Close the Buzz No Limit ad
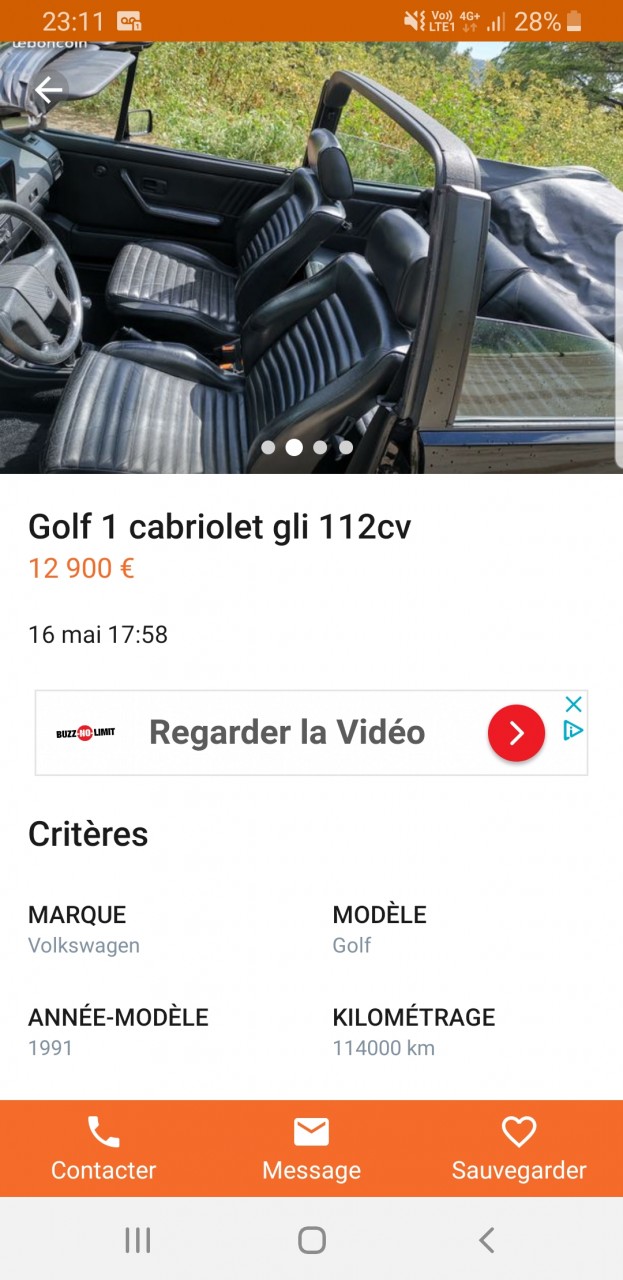 (573, 705)
